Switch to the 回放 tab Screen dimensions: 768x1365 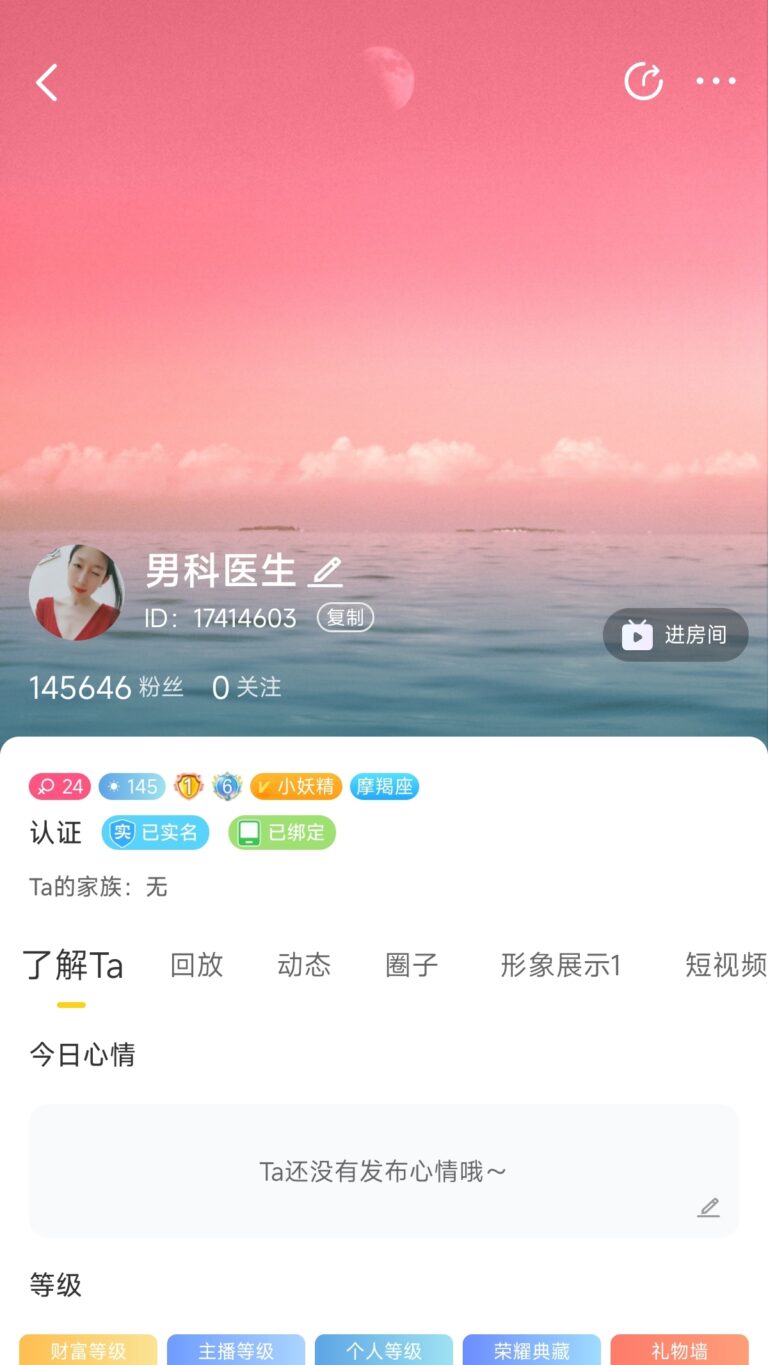point(196,965)
